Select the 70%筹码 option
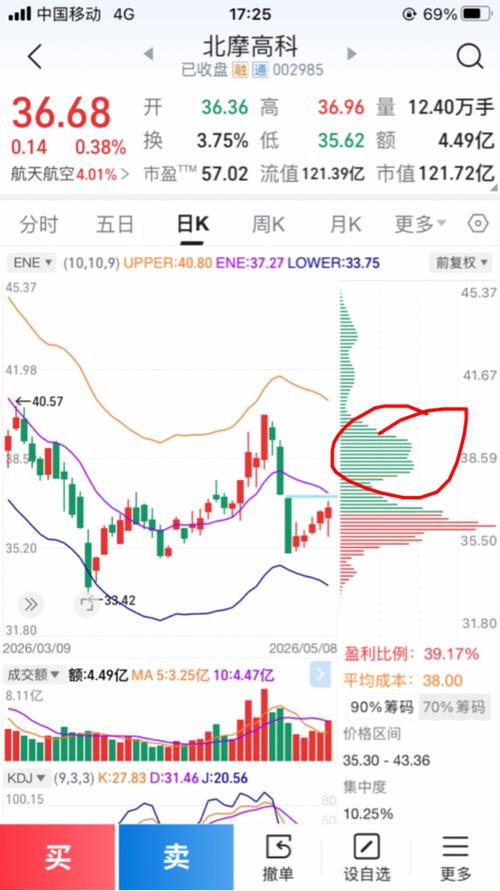This screenshot has width=500, height=891. (x=453, y=707)
